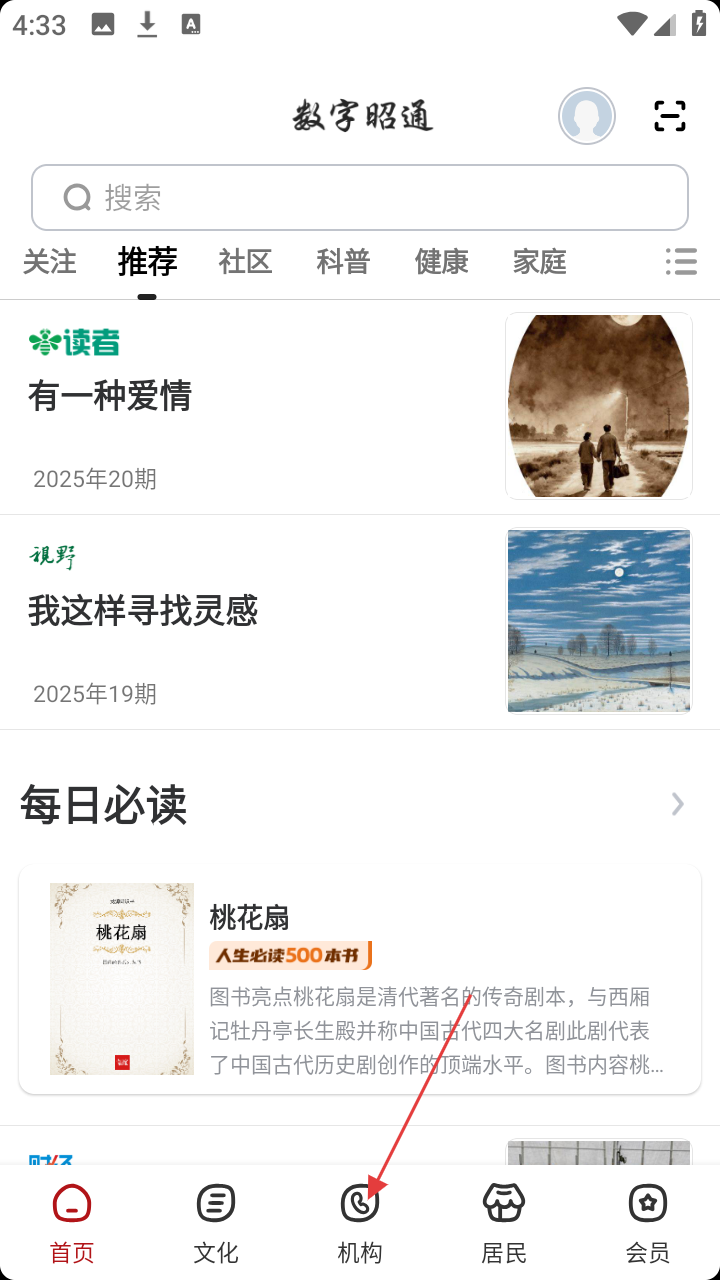Select the 家庭 tab
This screenshot has width=720, height=1280.
click(540, 262)
